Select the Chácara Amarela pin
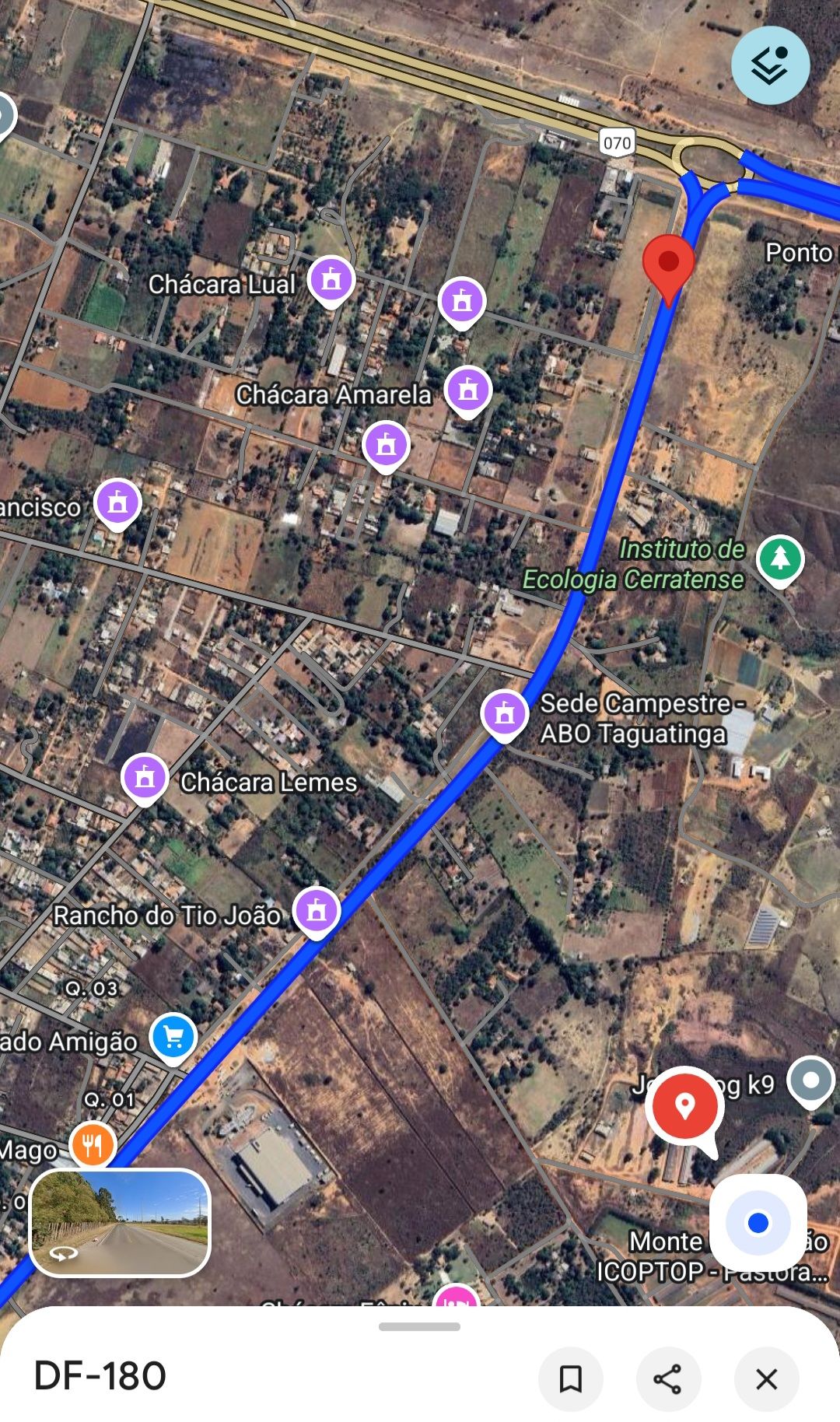840x1422 pixels. [467, 390]
